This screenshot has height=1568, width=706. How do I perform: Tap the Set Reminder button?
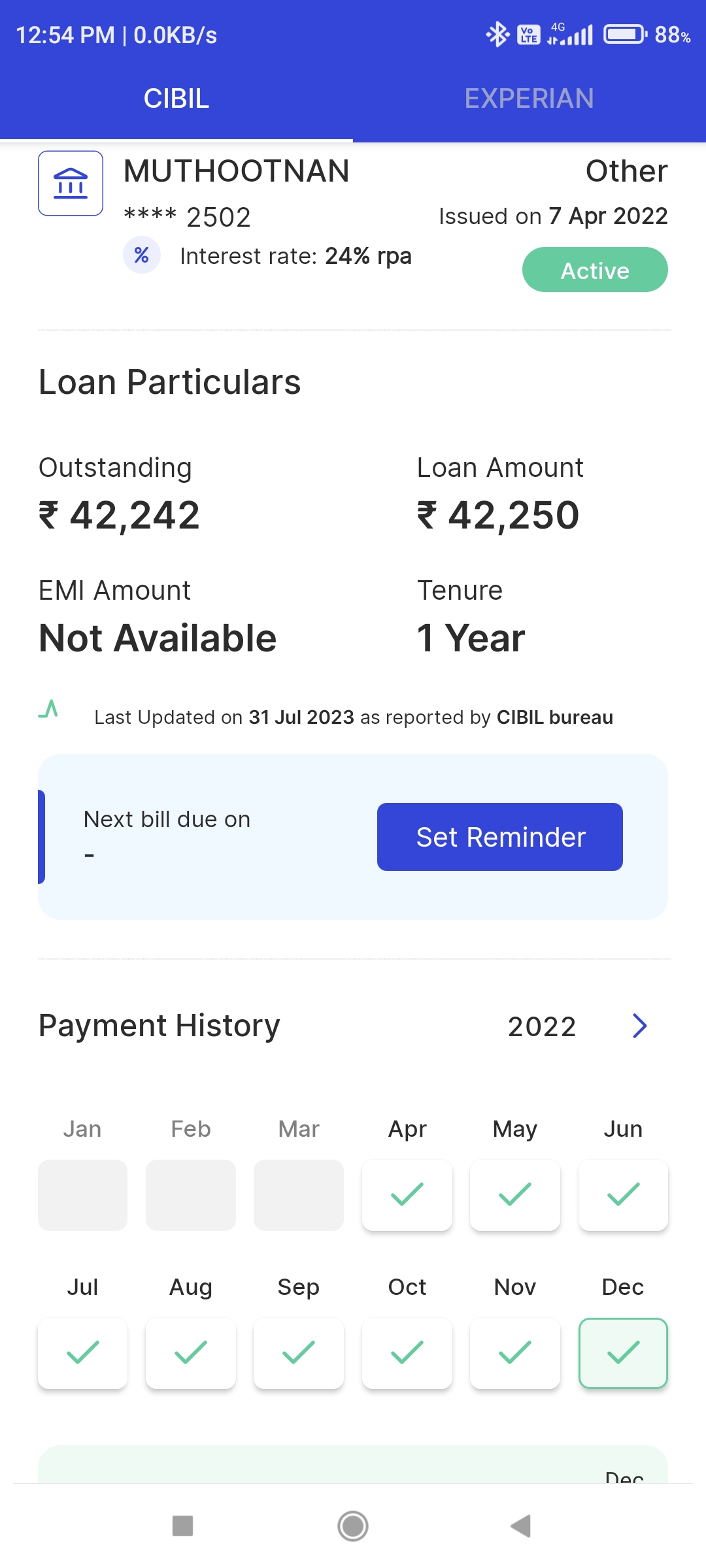[499, 837]
